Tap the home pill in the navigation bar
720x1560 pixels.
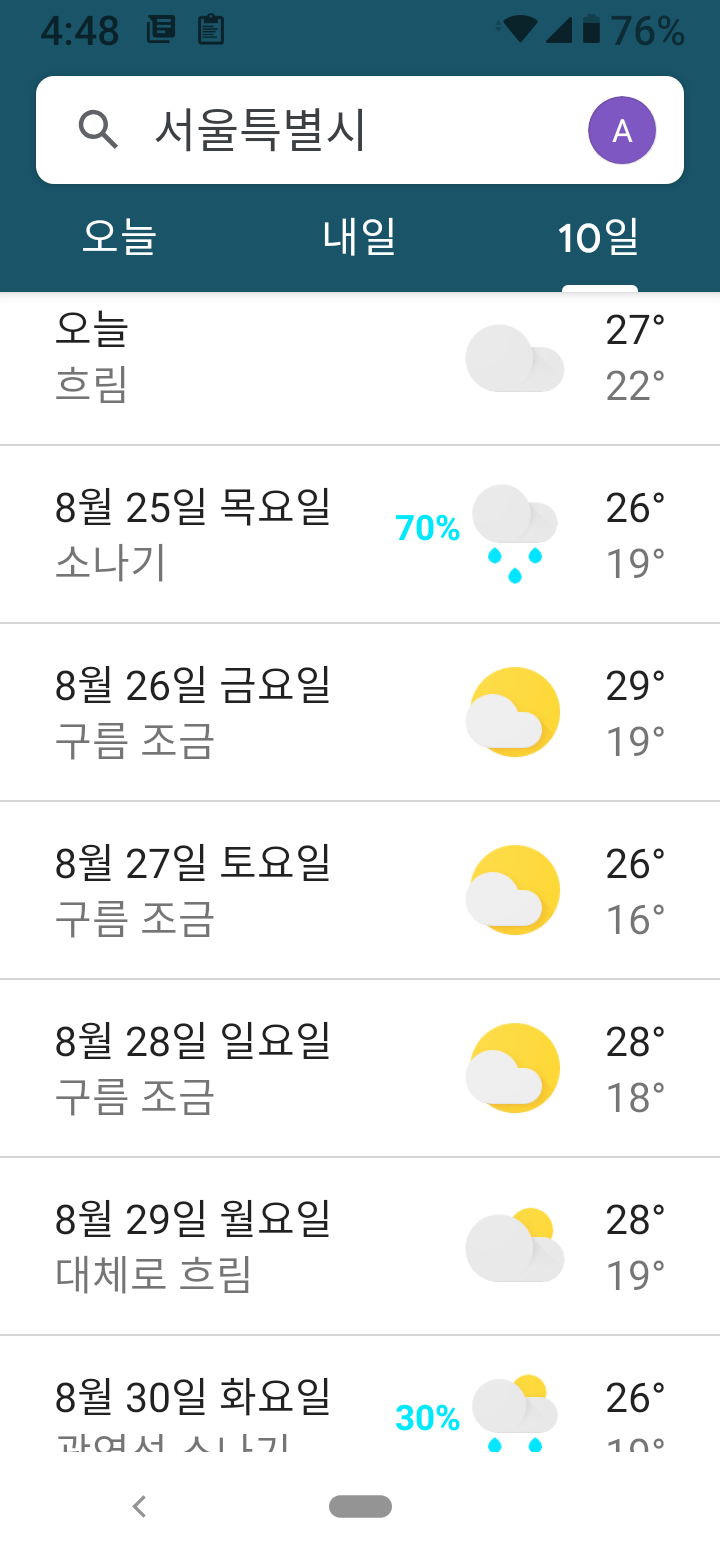360,1506
